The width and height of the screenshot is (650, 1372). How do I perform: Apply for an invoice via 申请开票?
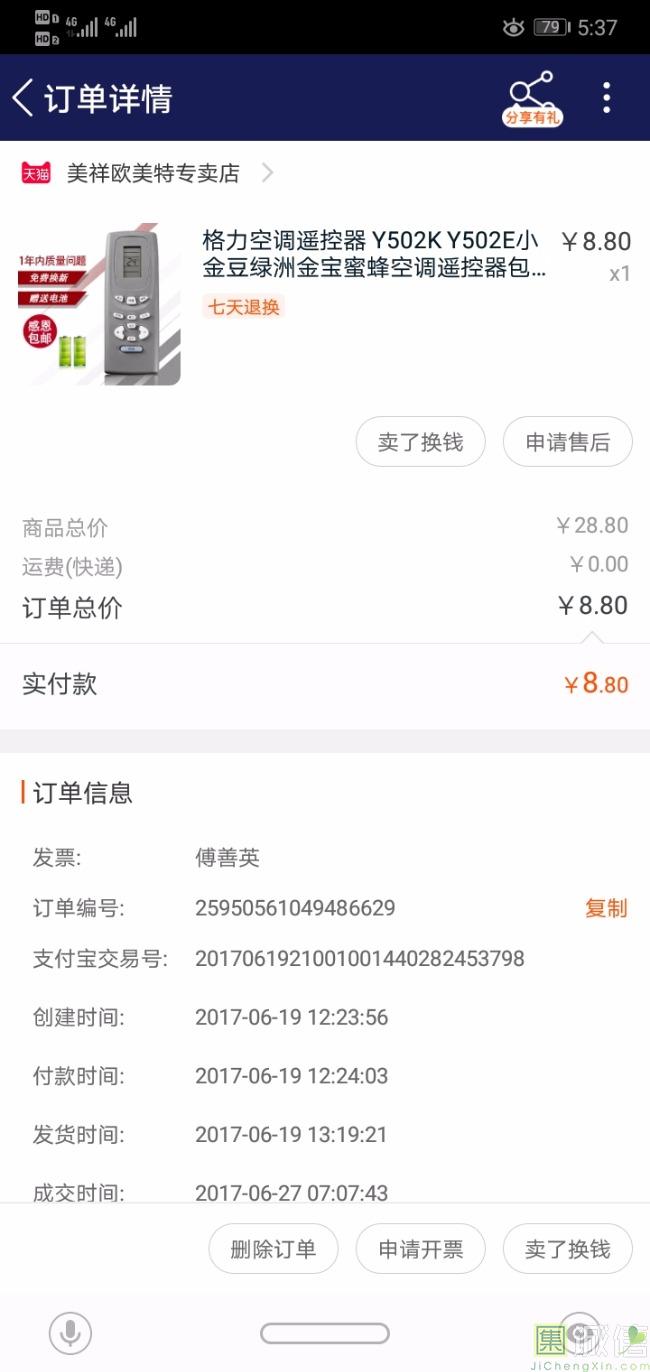coord(420,1249)
